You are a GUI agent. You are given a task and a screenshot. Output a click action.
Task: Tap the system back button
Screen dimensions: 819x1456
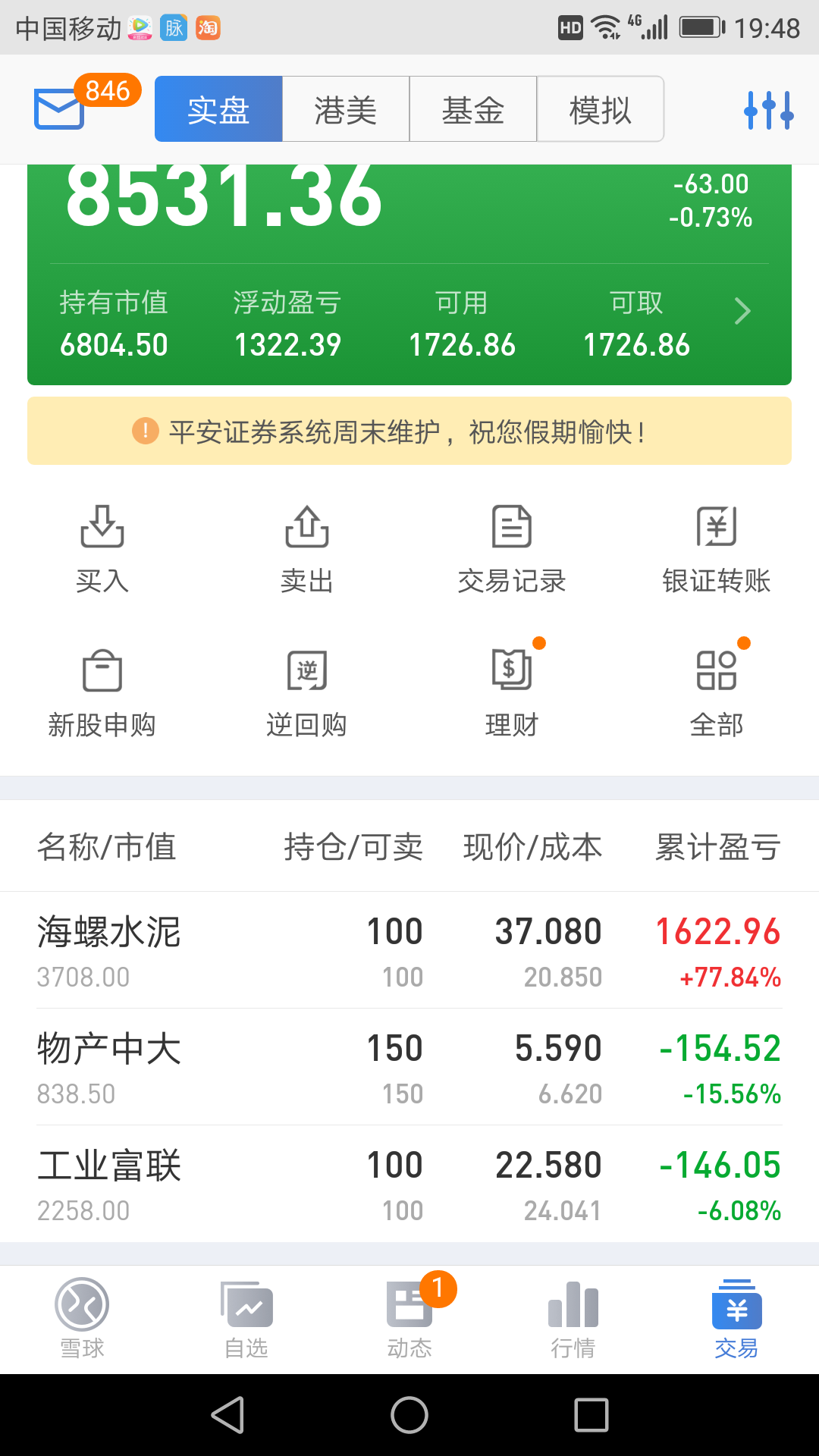pos(227,1415)
